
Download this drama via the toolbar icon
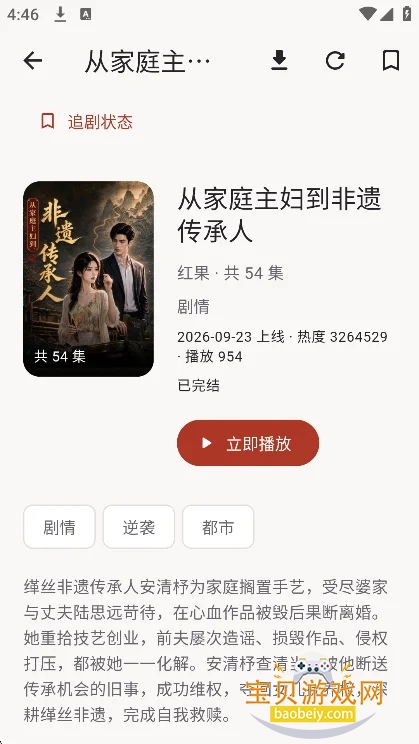279,61
